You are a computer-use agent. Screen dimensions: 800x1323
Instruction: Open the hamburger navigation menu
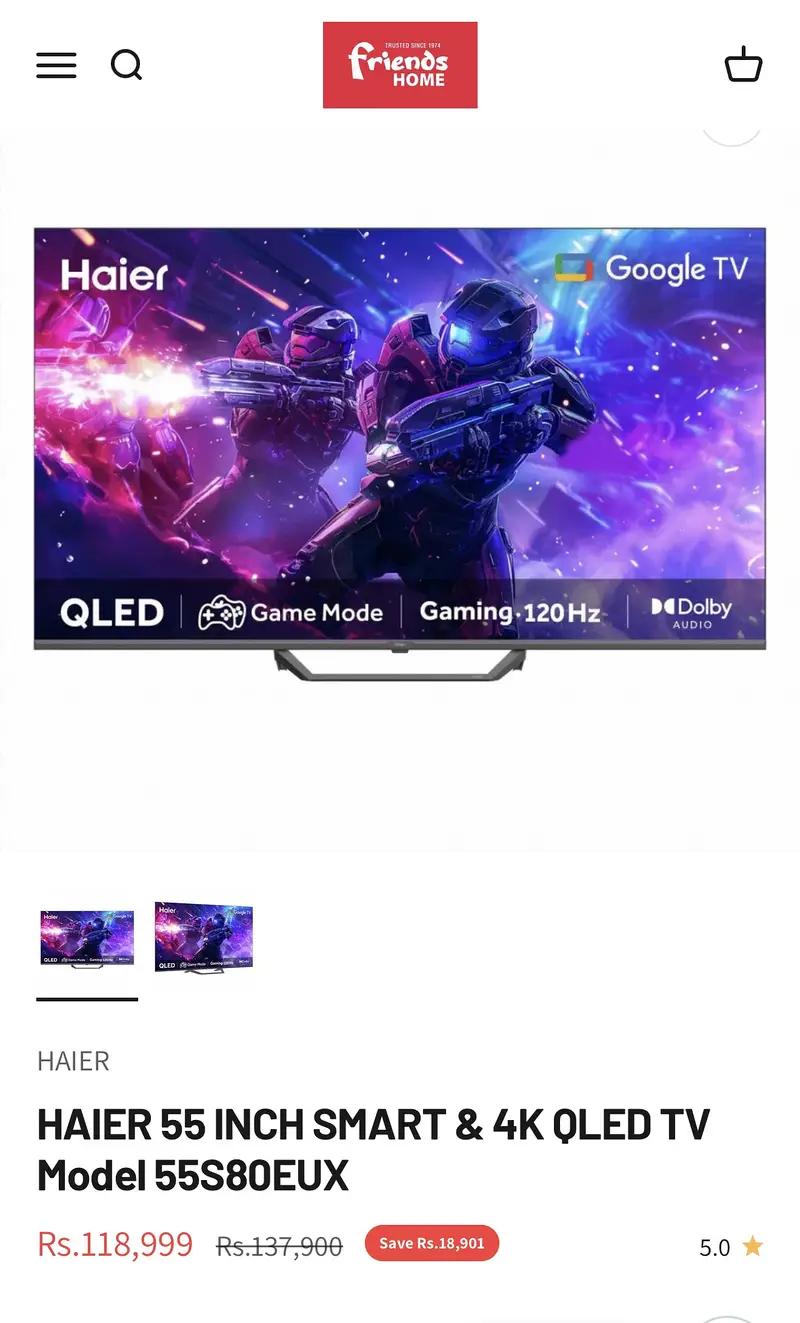[x=56, y=65]
